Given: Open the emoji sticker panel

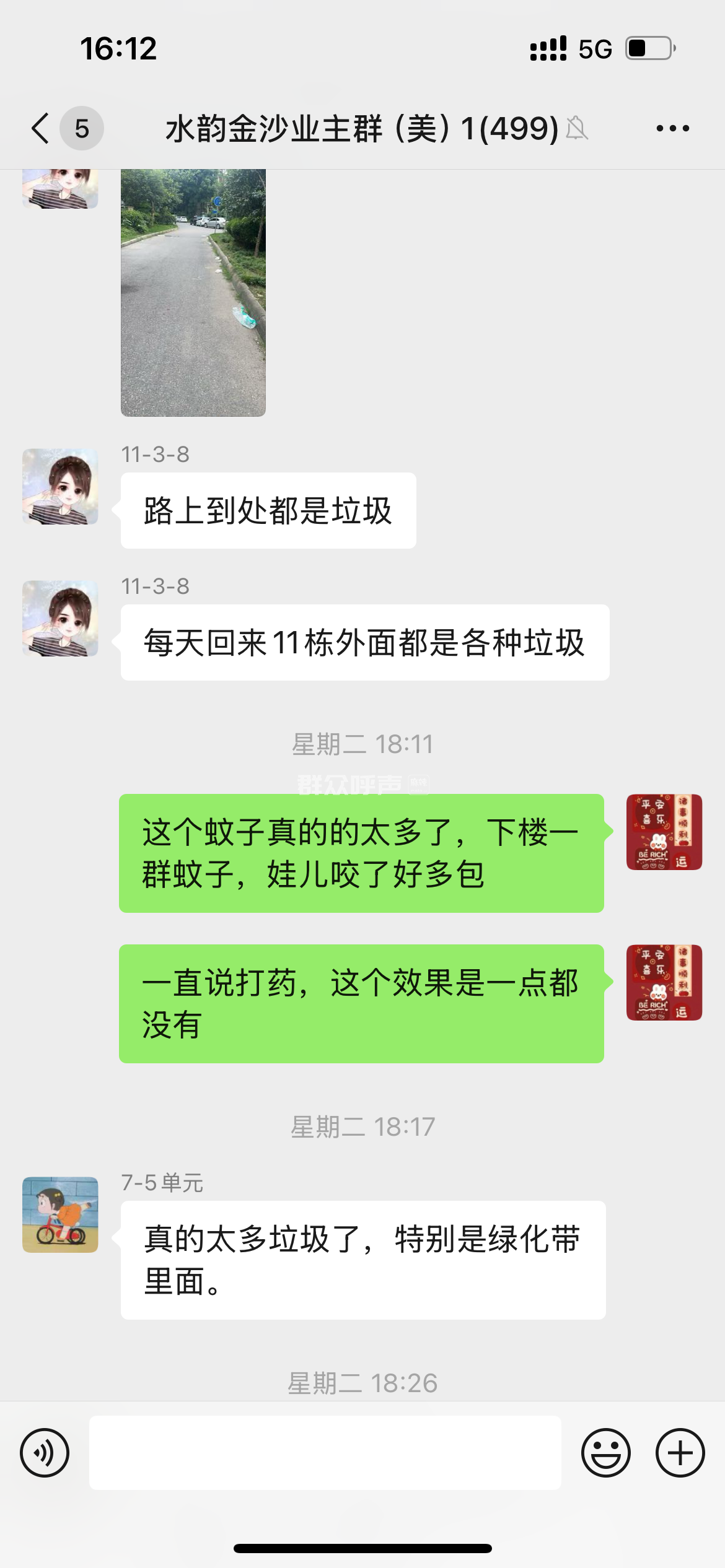Looking at the screenshot, I should pyautogui.click(x=605, y=1452).
